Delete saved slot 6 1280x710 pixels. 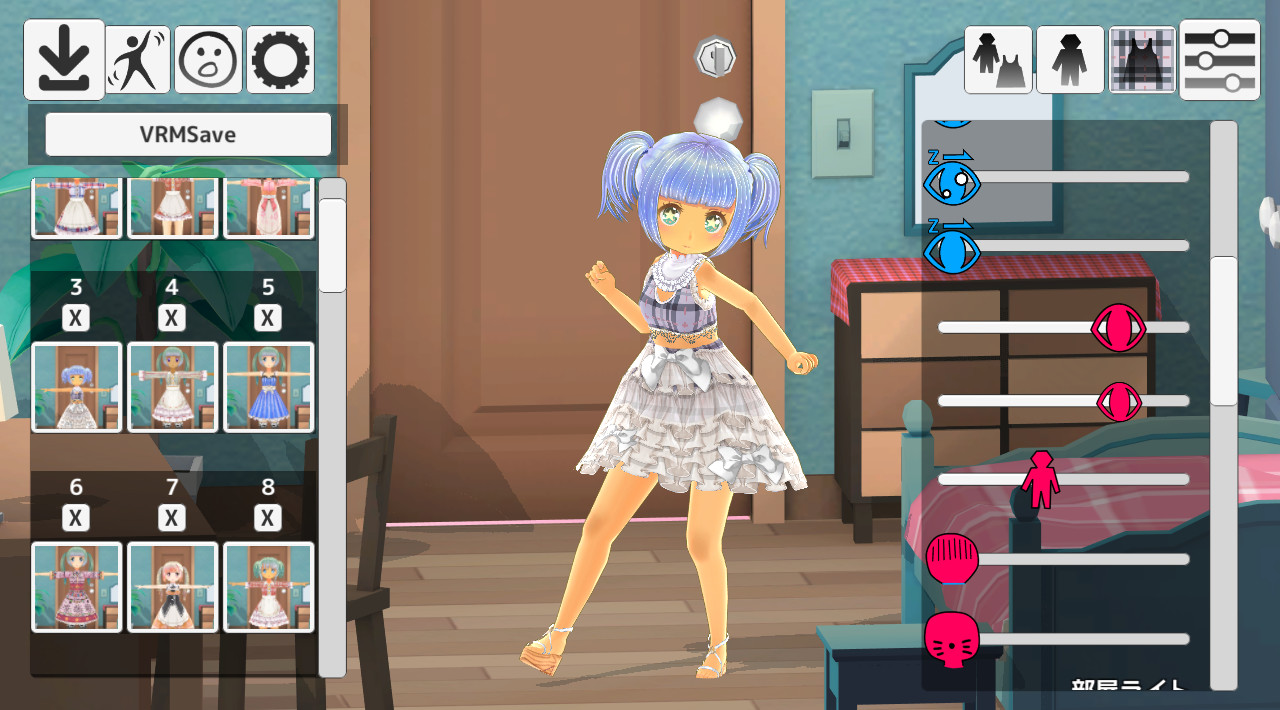(76, 518)
